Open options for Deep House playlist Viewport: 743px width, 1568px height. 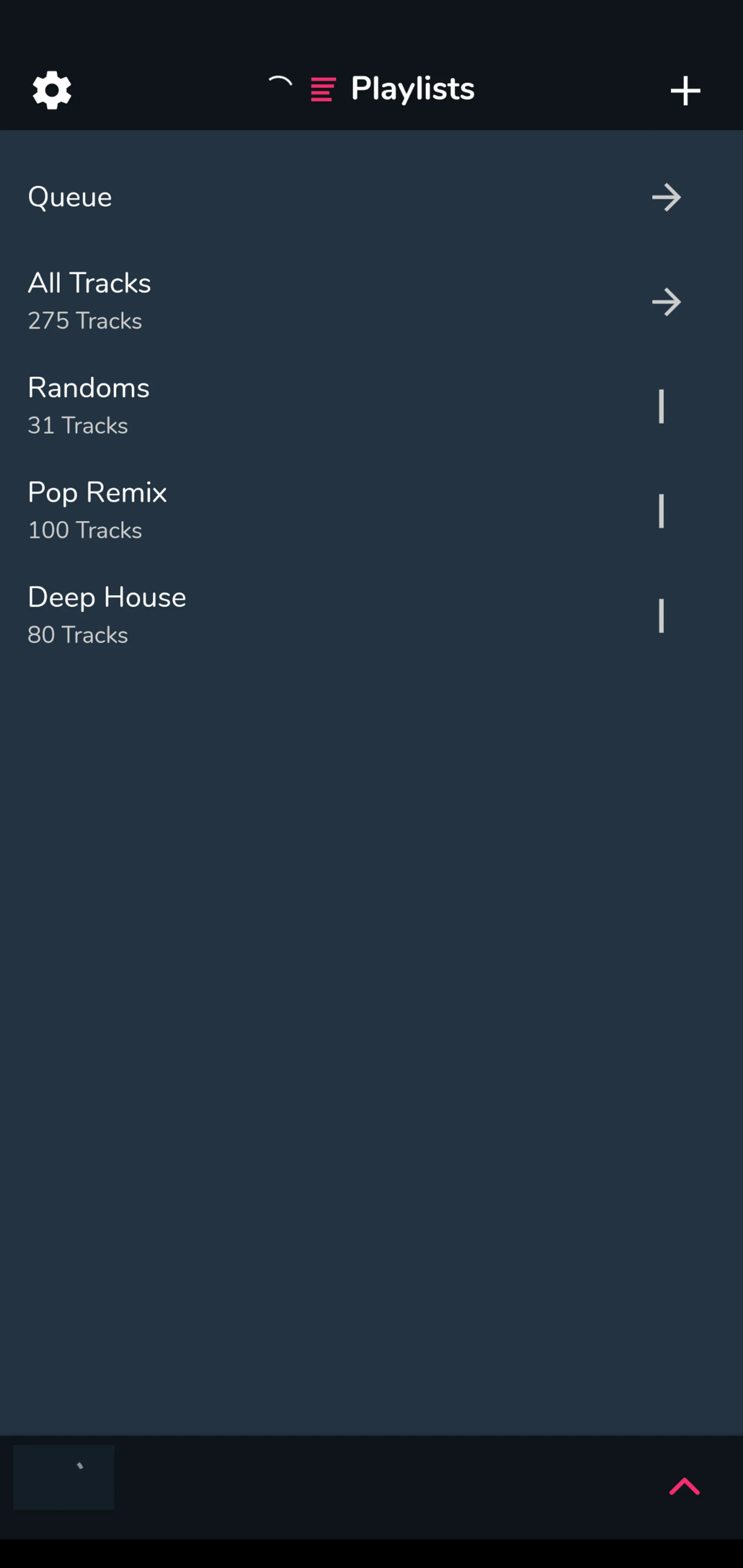point(661,615)
